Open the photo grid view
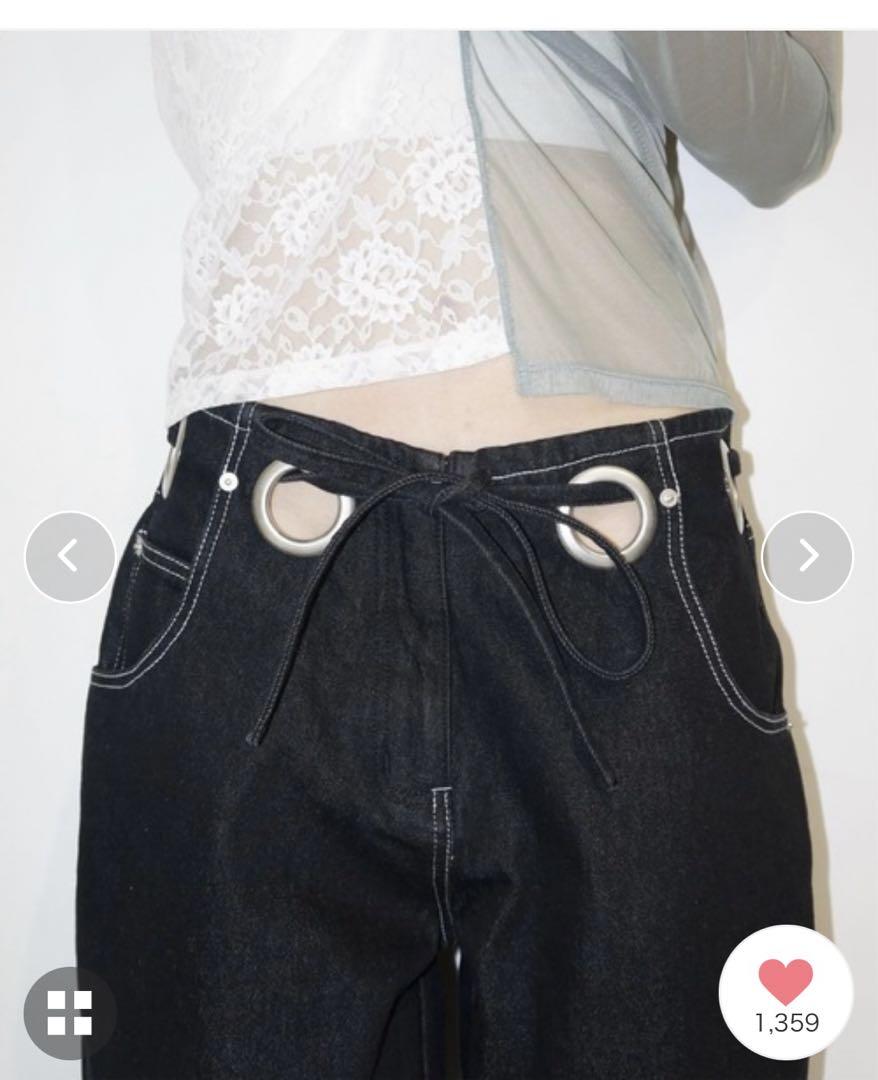The height and width of the screenshot is (1080, 878). (x=70, y=1012)
